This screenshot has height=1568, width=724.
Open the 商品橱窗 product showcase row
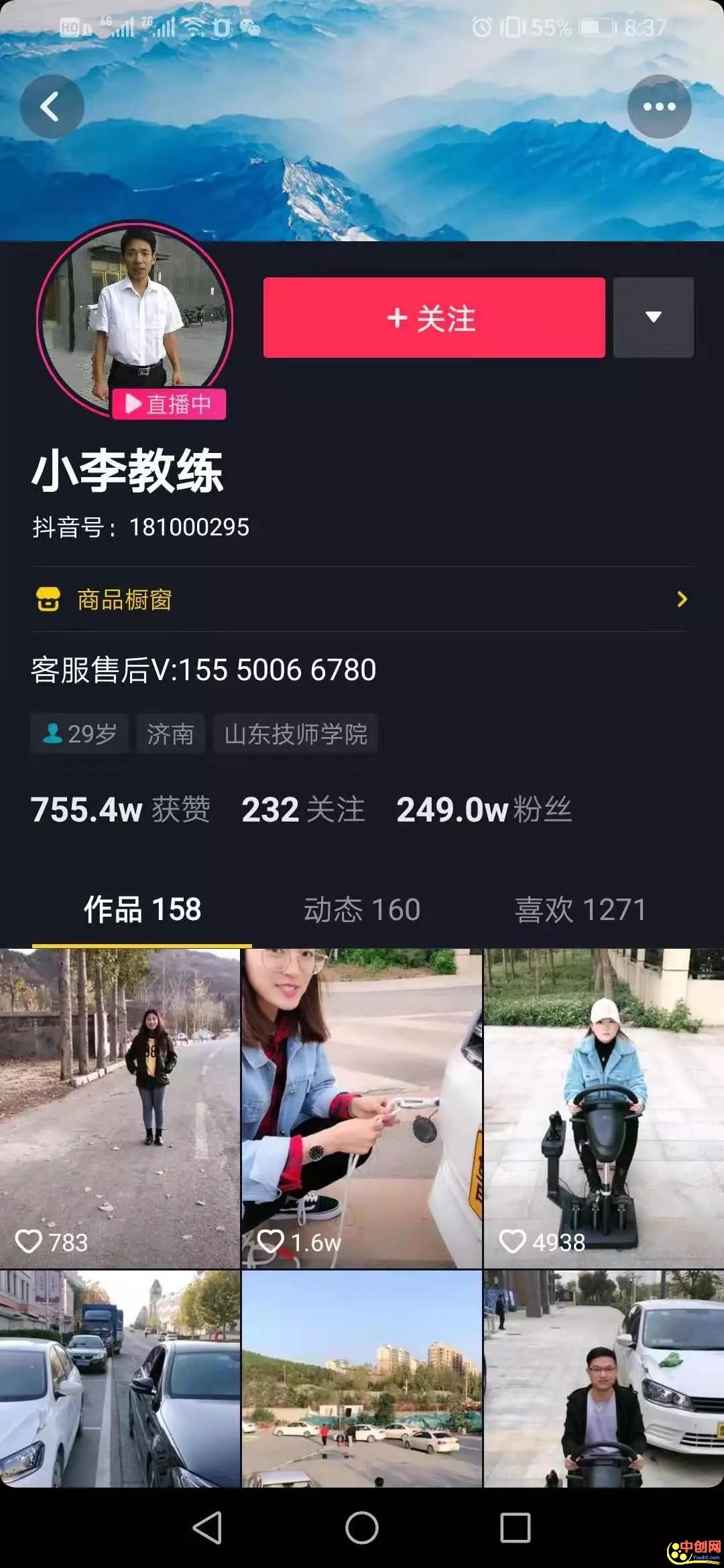pos(362,599)
